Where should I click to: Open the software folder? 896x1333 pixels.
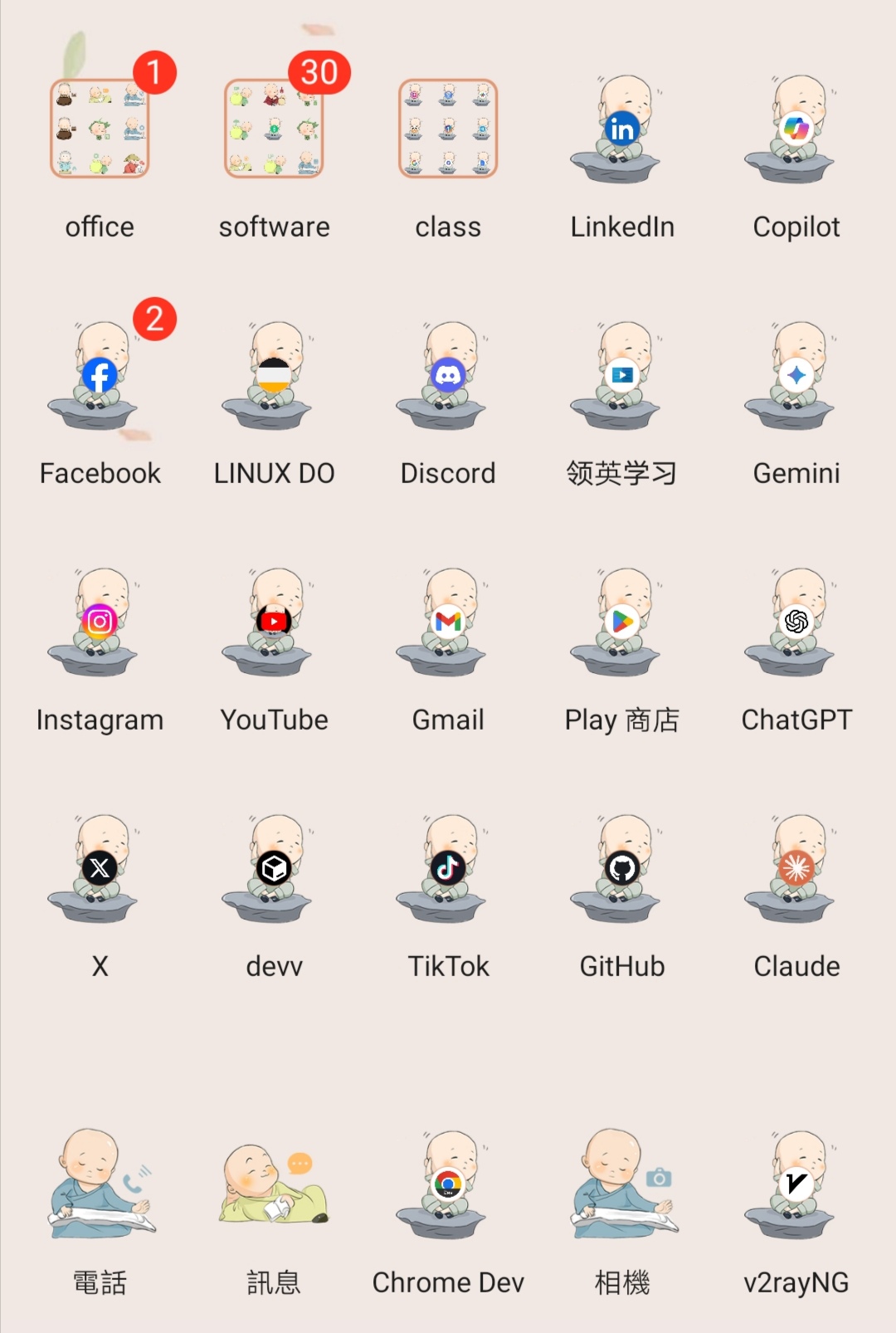[274, 129]
